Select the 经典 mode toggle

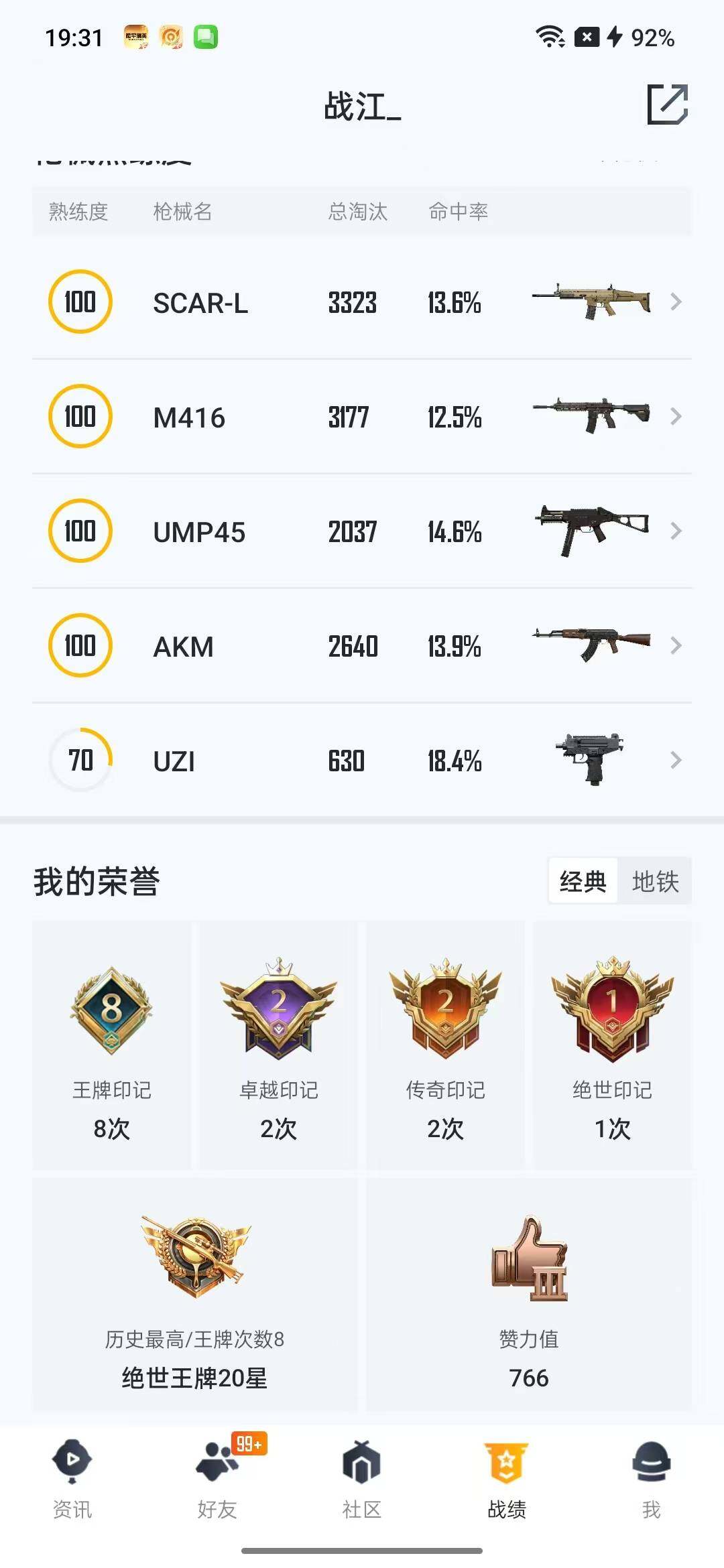pos(583,882)
